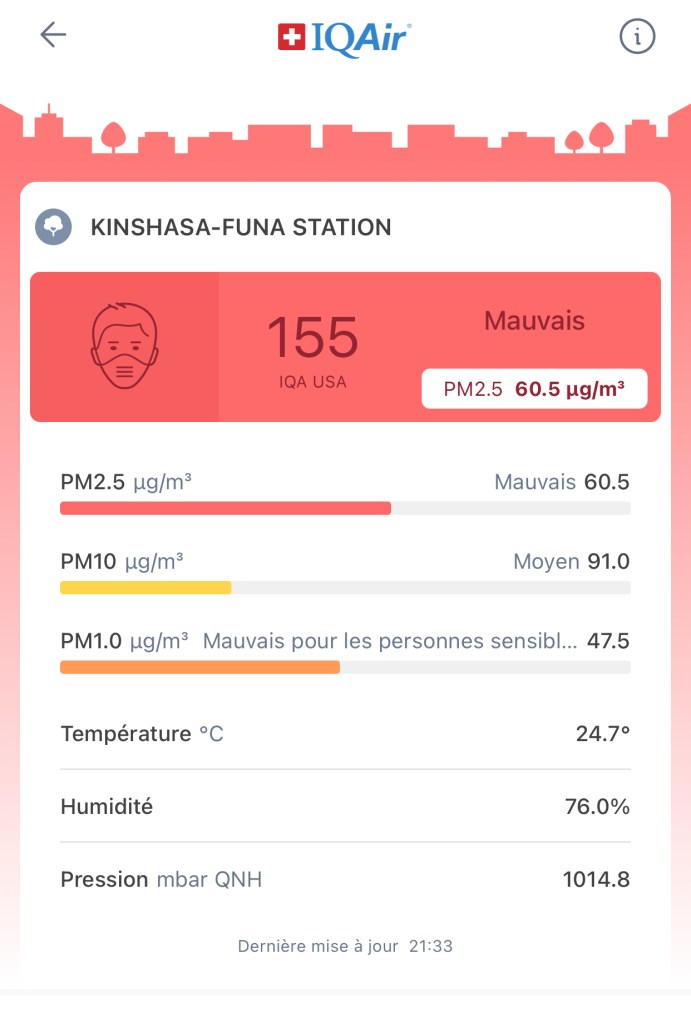Open the info icon
Screen dimensions: 691x1023
pyautogui.click(x=637, y=37)
